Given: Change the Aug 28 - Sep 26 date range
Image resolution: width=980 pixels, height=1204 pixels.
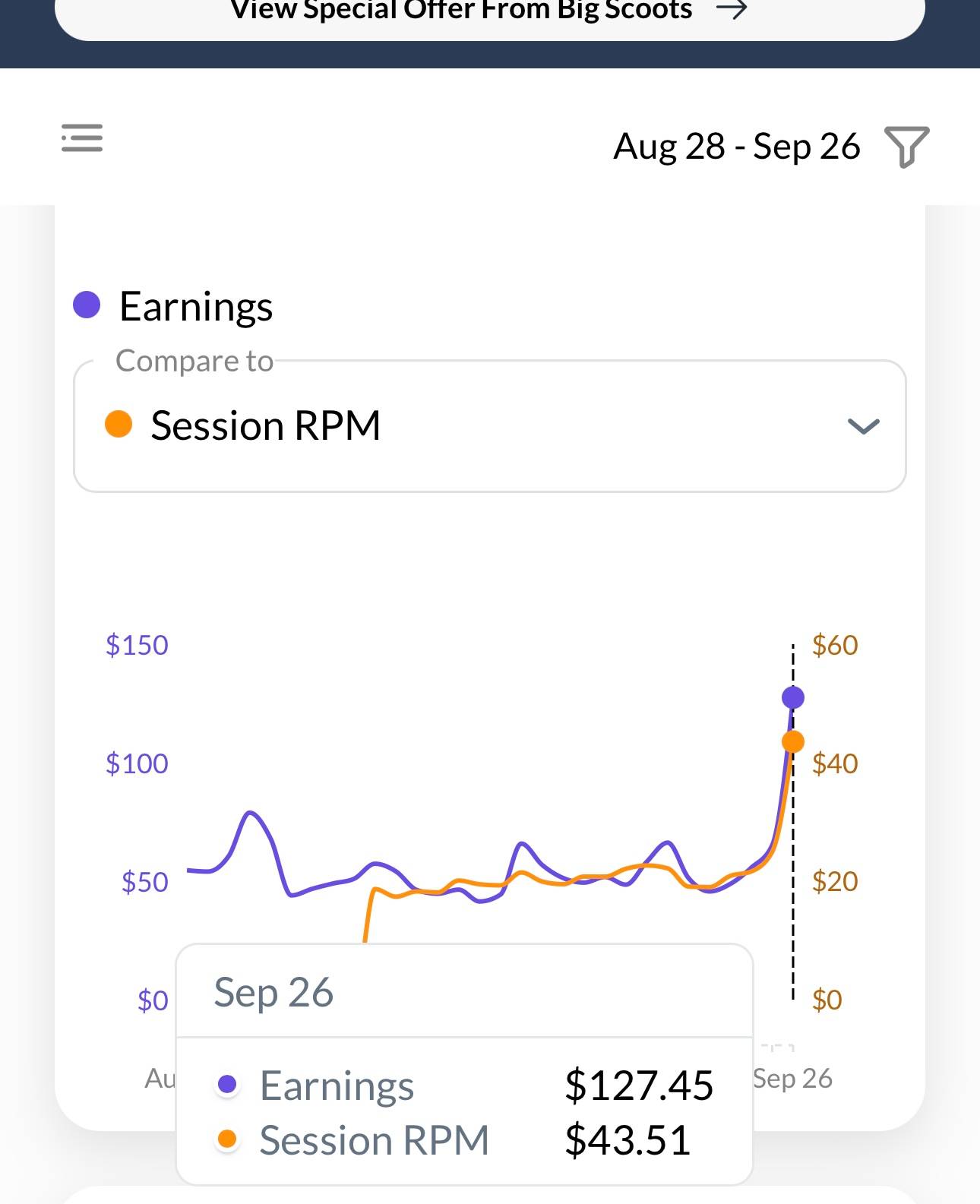Looking at the screenshot, I should click(736, 147).
